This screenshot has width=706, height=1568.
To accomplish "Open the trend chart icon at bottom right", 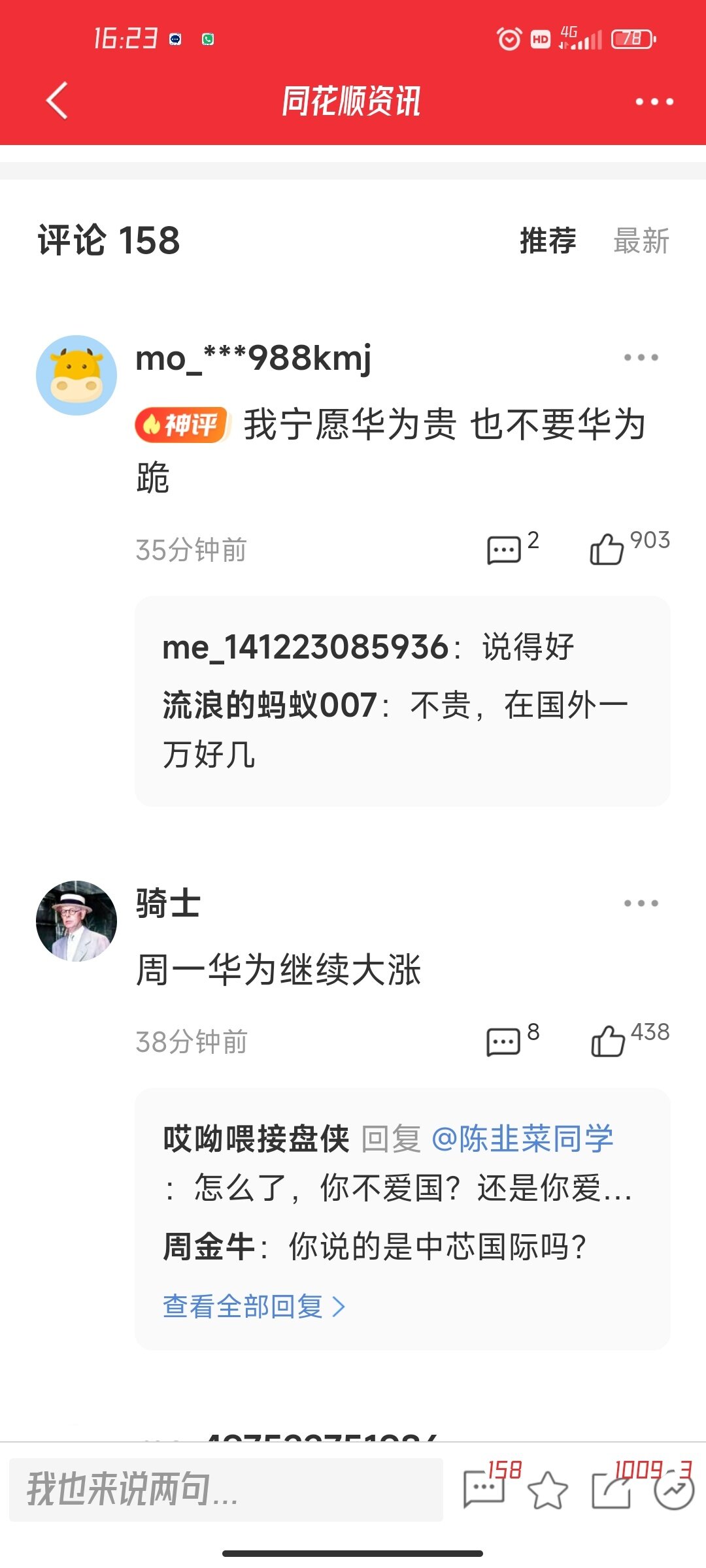I will coord(674,1490).
